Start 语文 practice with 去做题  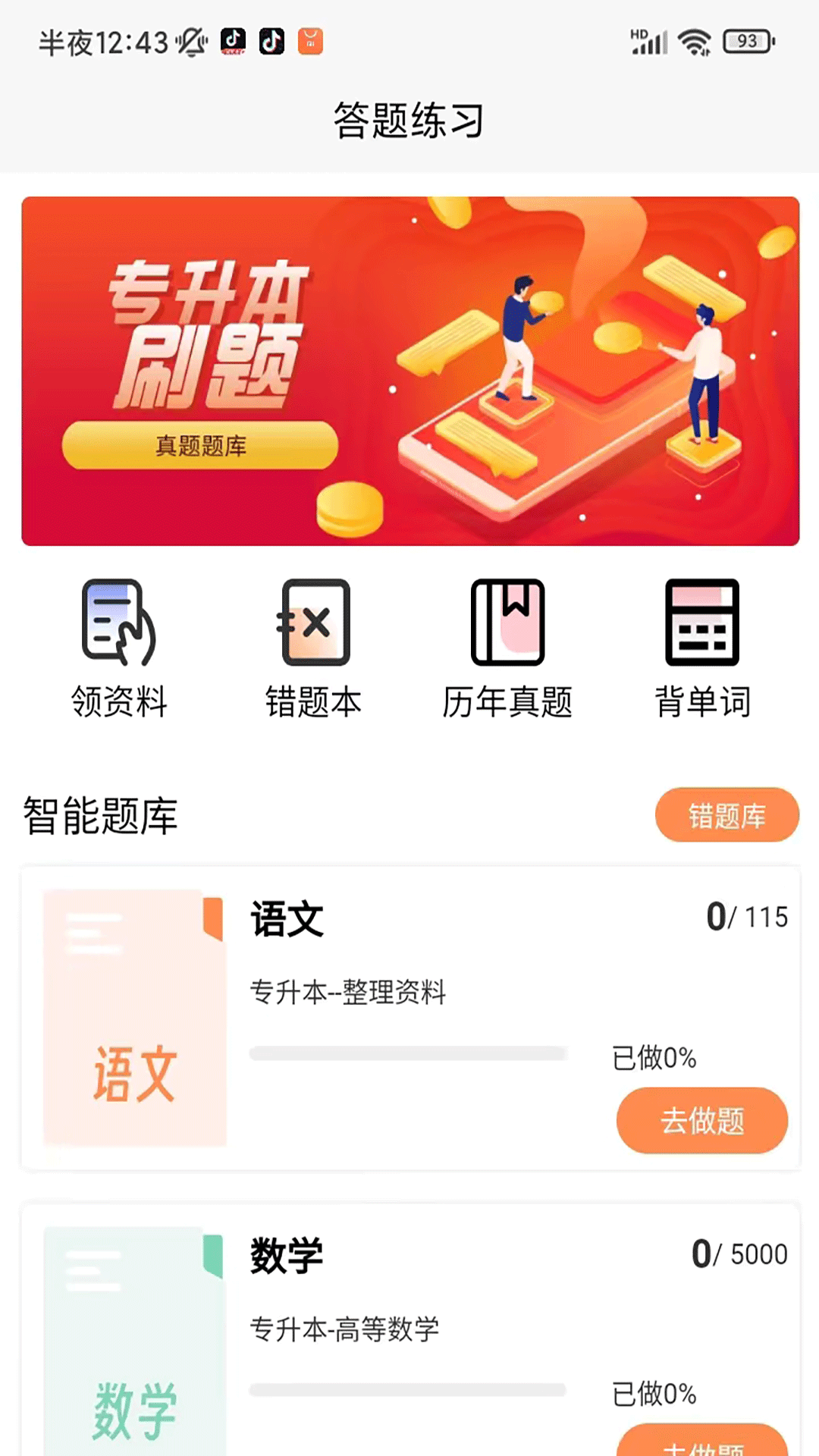tap(701, 1120)
